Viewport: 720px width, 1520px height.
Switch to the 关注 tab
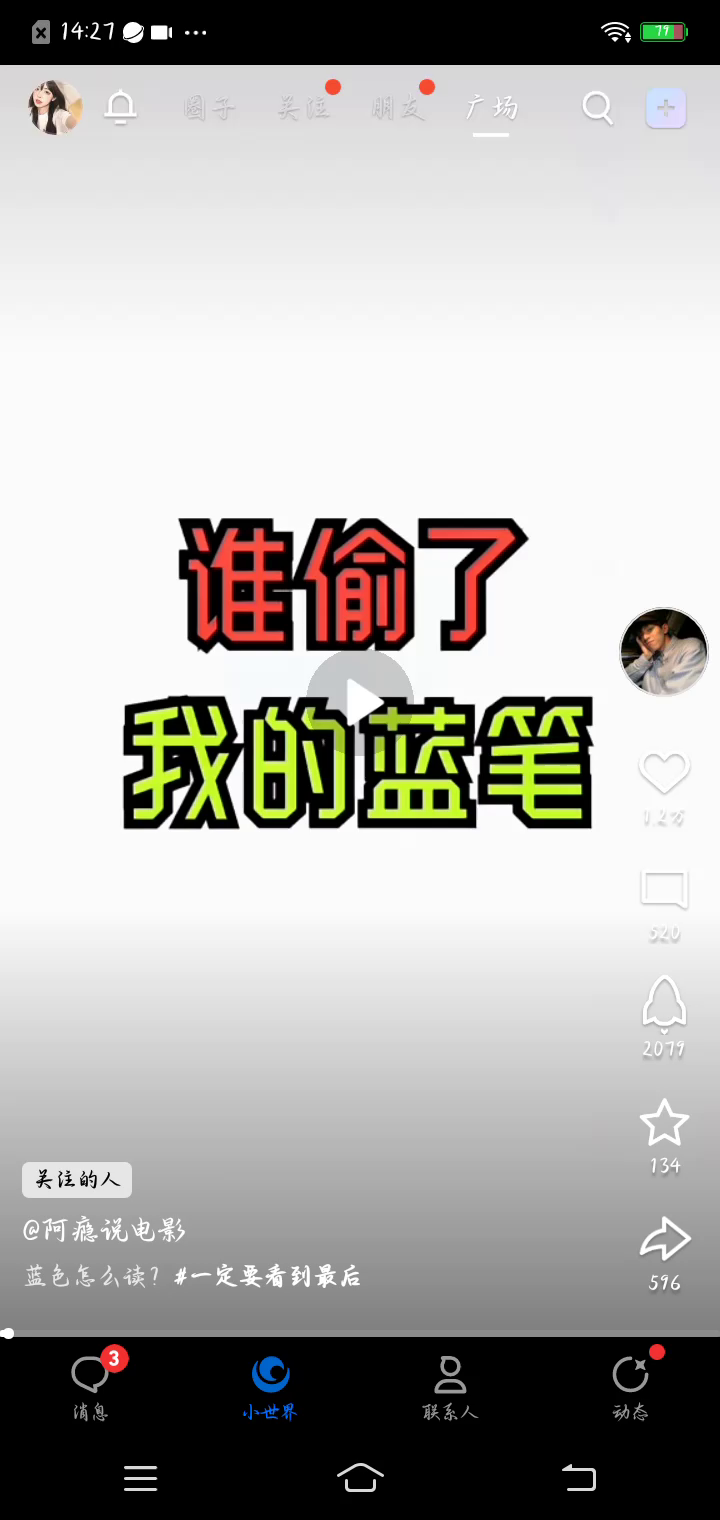pos(303,107)
